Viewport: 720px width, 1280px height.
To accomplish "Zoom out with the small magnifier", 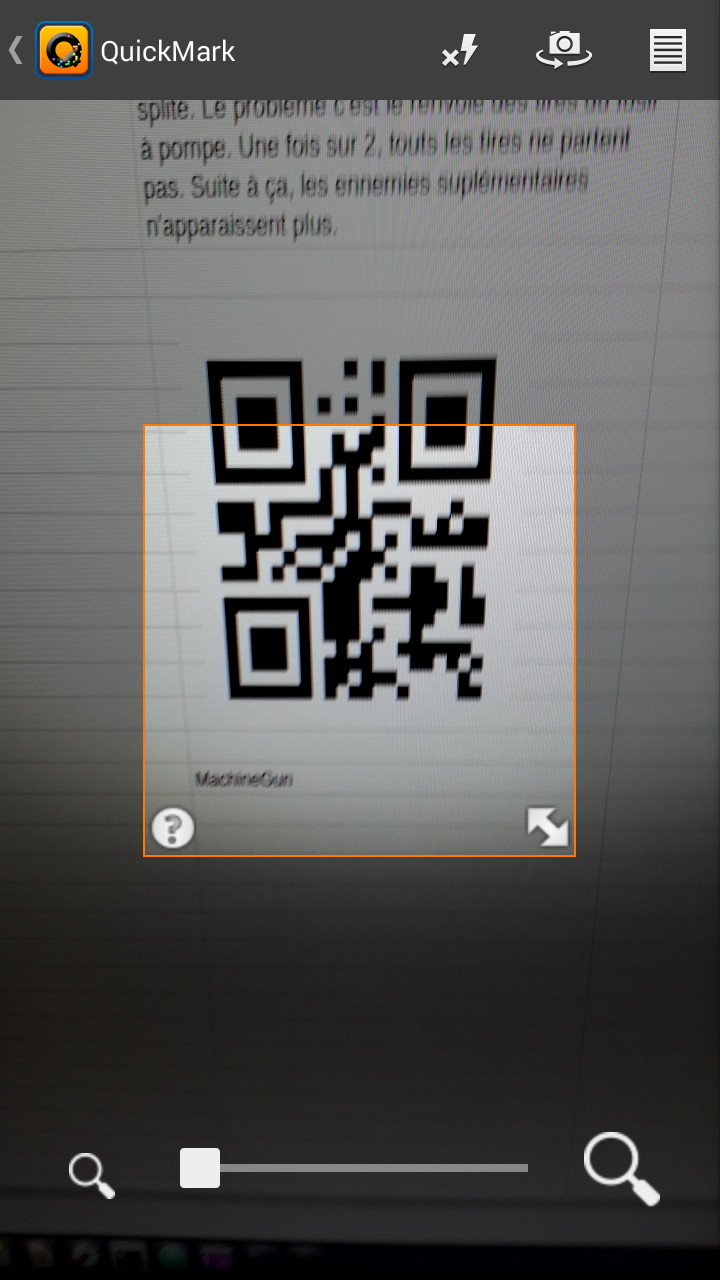I will click(91, 1175).
